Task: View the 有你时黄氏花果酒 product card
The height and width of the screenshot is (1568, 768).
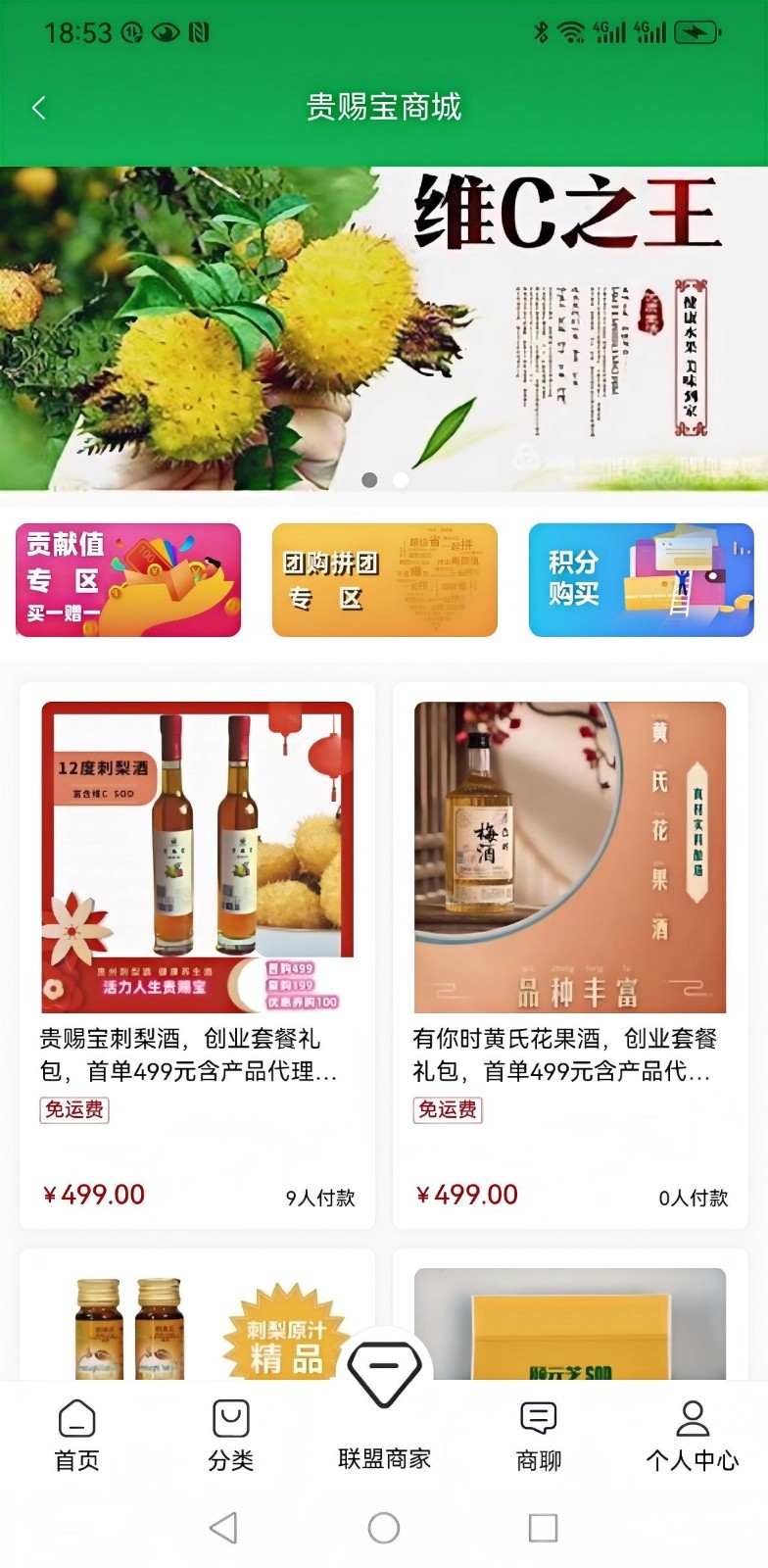Action: coord(570,955)
